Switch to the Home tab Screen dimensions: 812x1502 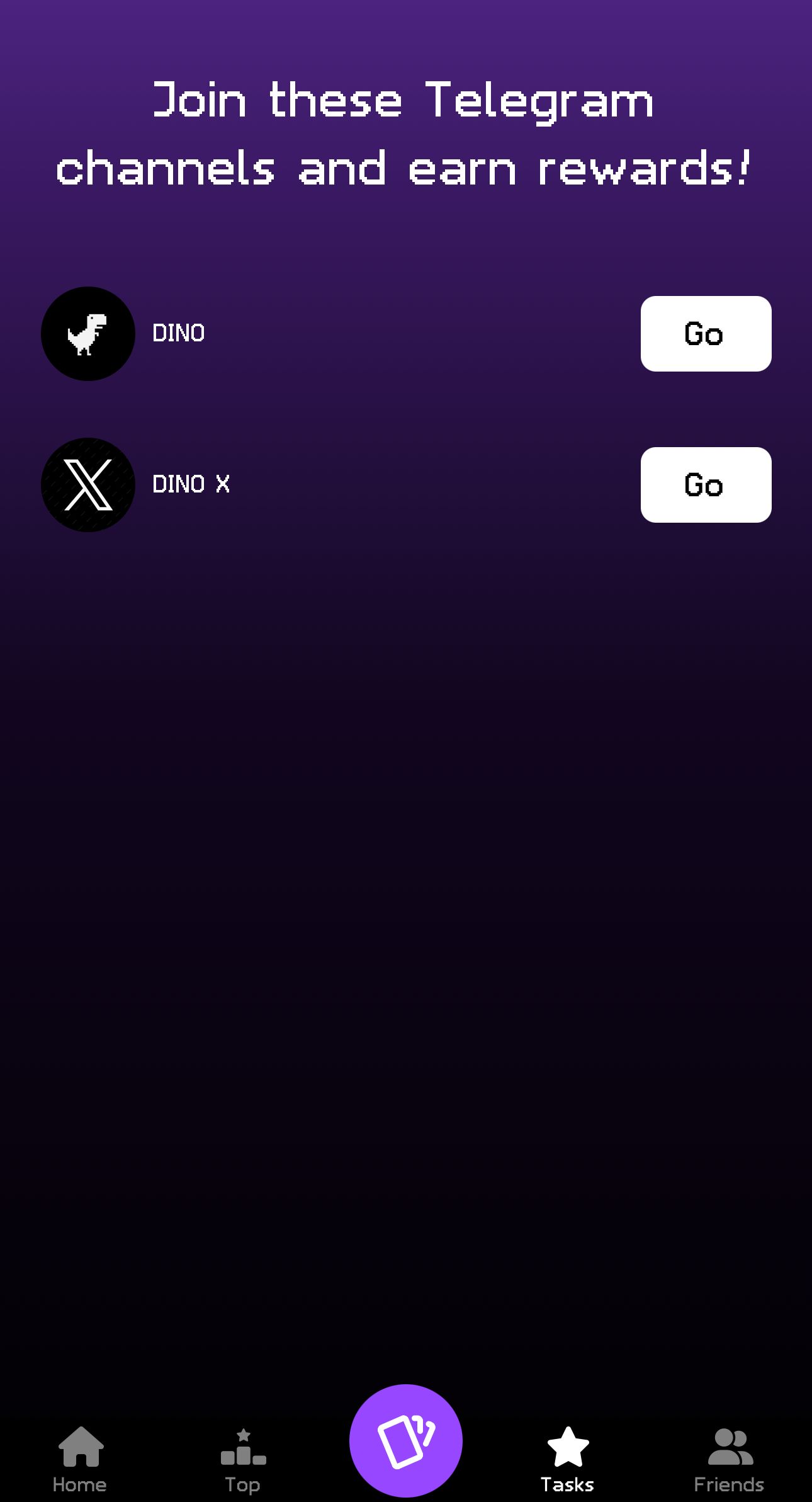81,1484
